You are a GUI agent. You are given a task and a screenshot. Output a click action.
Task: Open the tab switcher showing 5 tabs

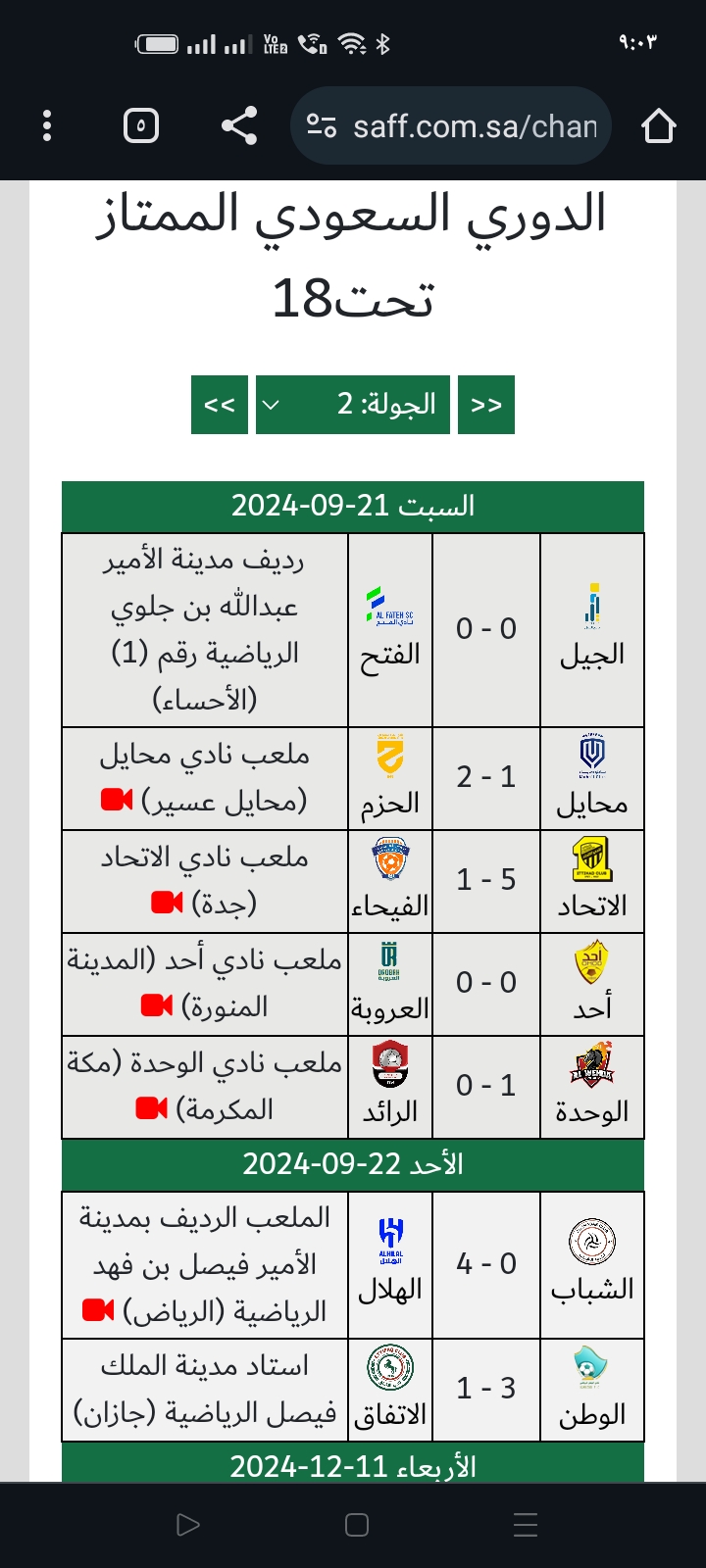[x=141, y=126]
